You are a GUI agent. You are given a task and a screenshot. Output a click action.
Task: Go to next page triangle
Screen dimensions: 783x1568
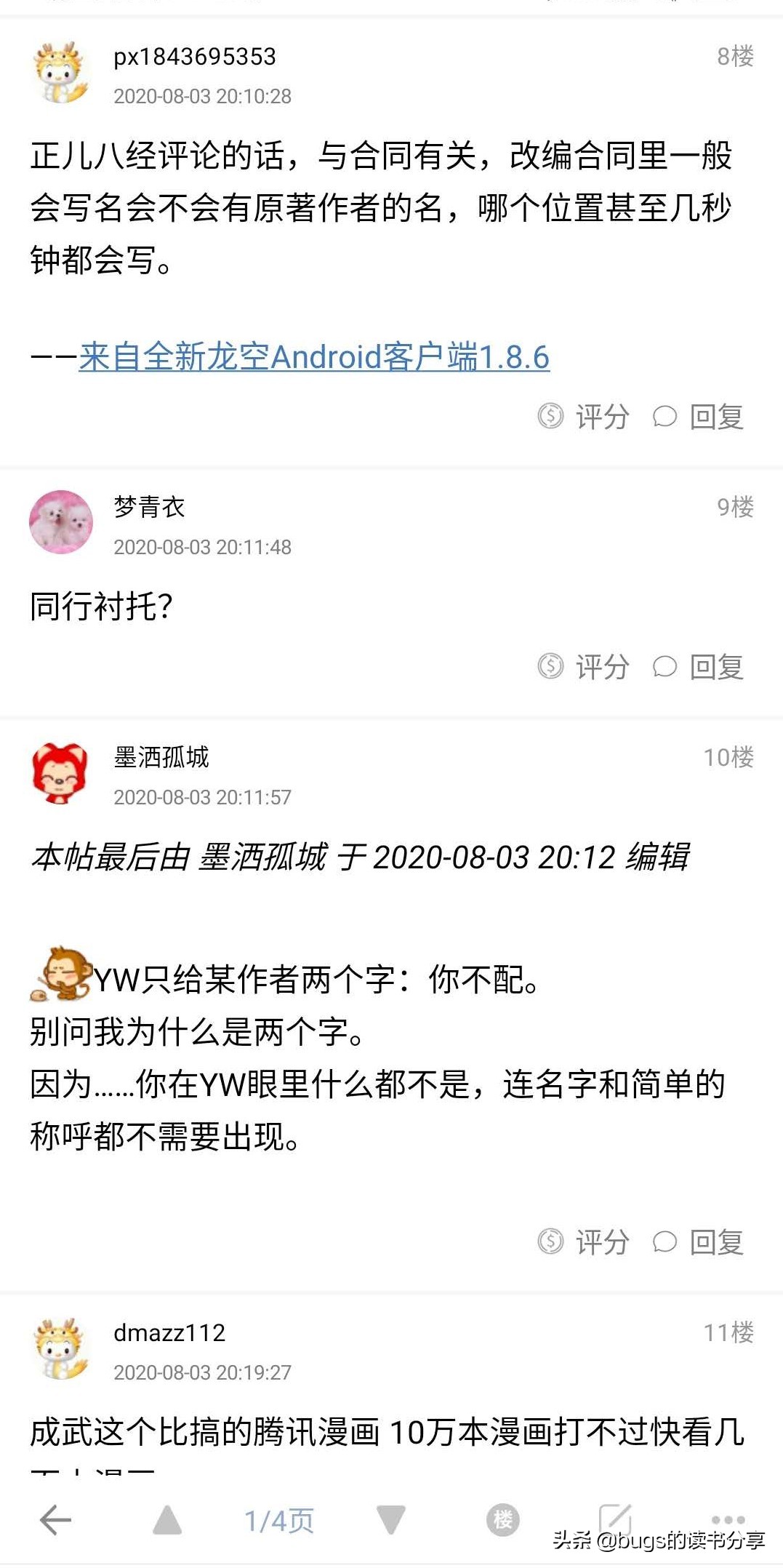(391, 1520)
